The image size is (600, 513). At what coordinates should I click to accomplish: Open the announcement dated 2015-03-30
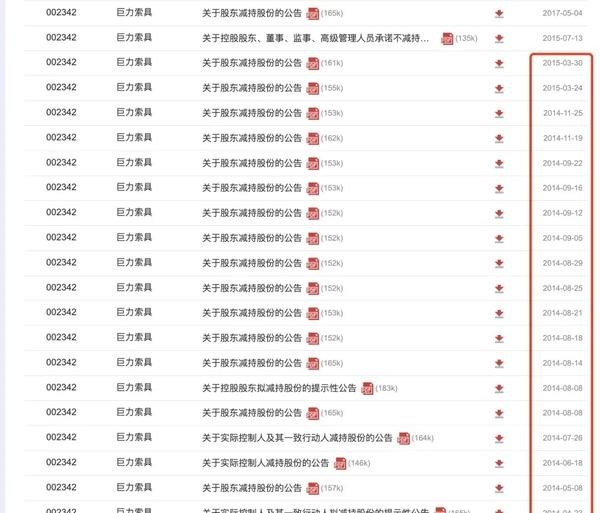pos(251,63)
